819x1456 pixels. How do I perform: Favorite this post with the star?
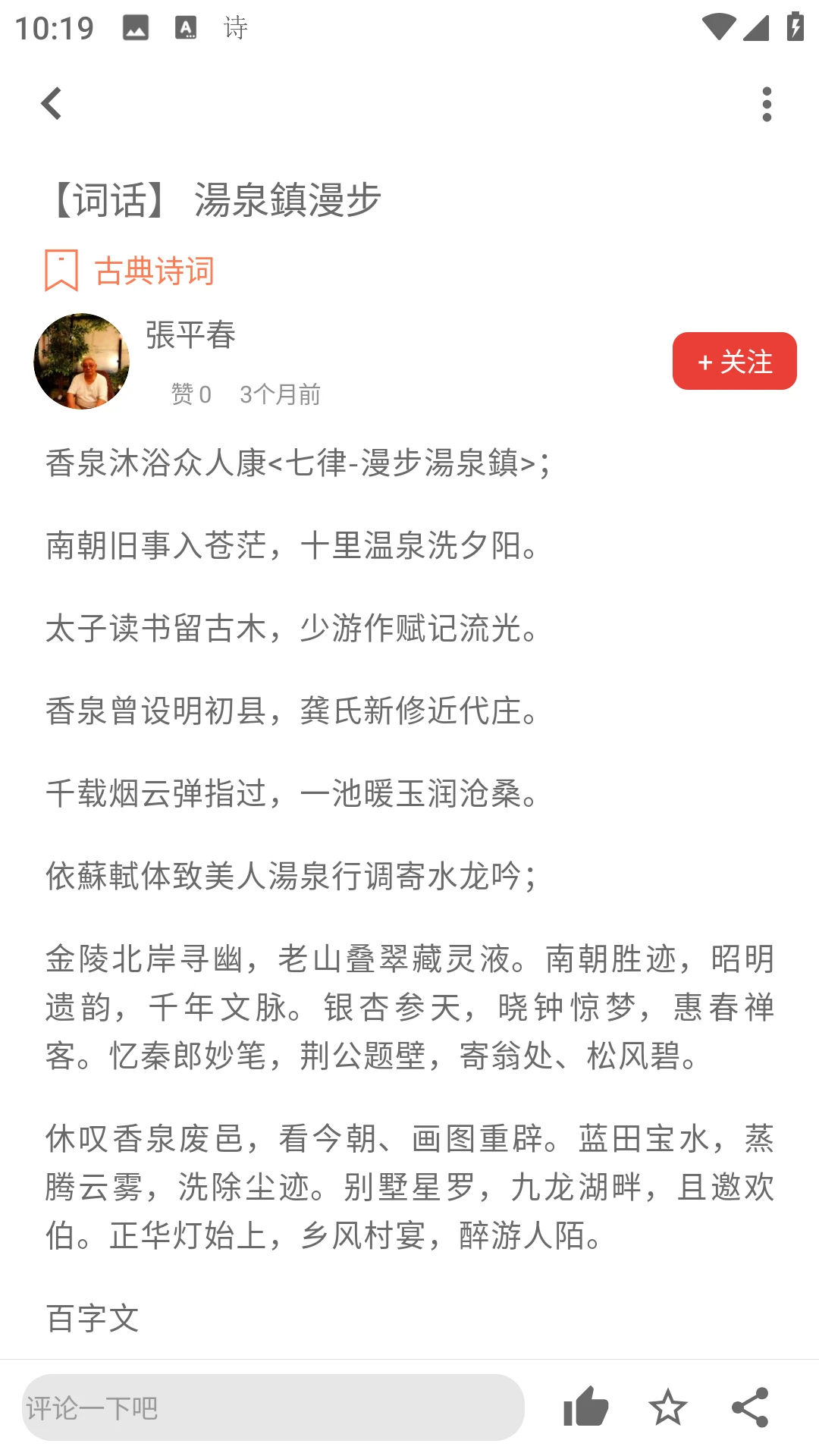click(x=667, y=1407)
